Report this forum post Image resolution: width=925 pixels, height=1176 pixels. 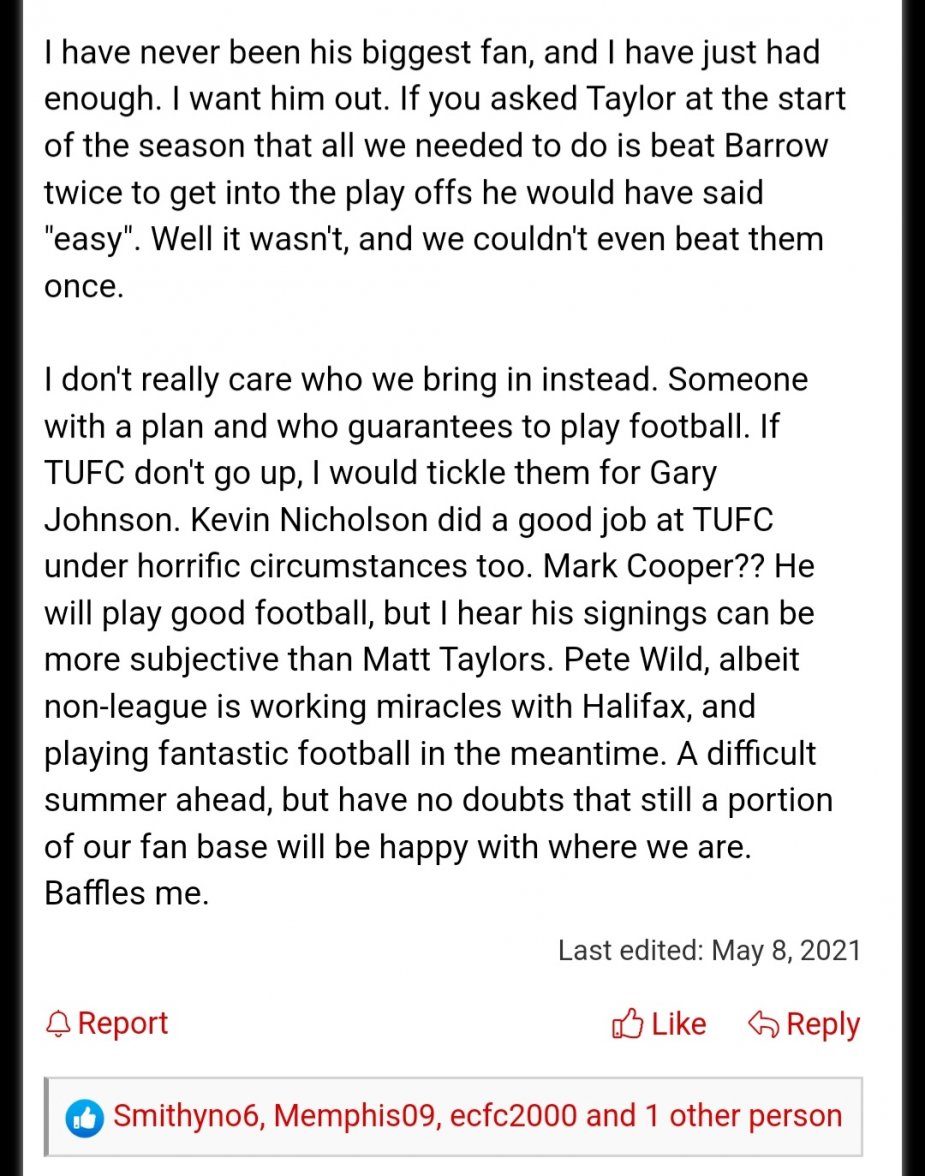coord(108,1023)
